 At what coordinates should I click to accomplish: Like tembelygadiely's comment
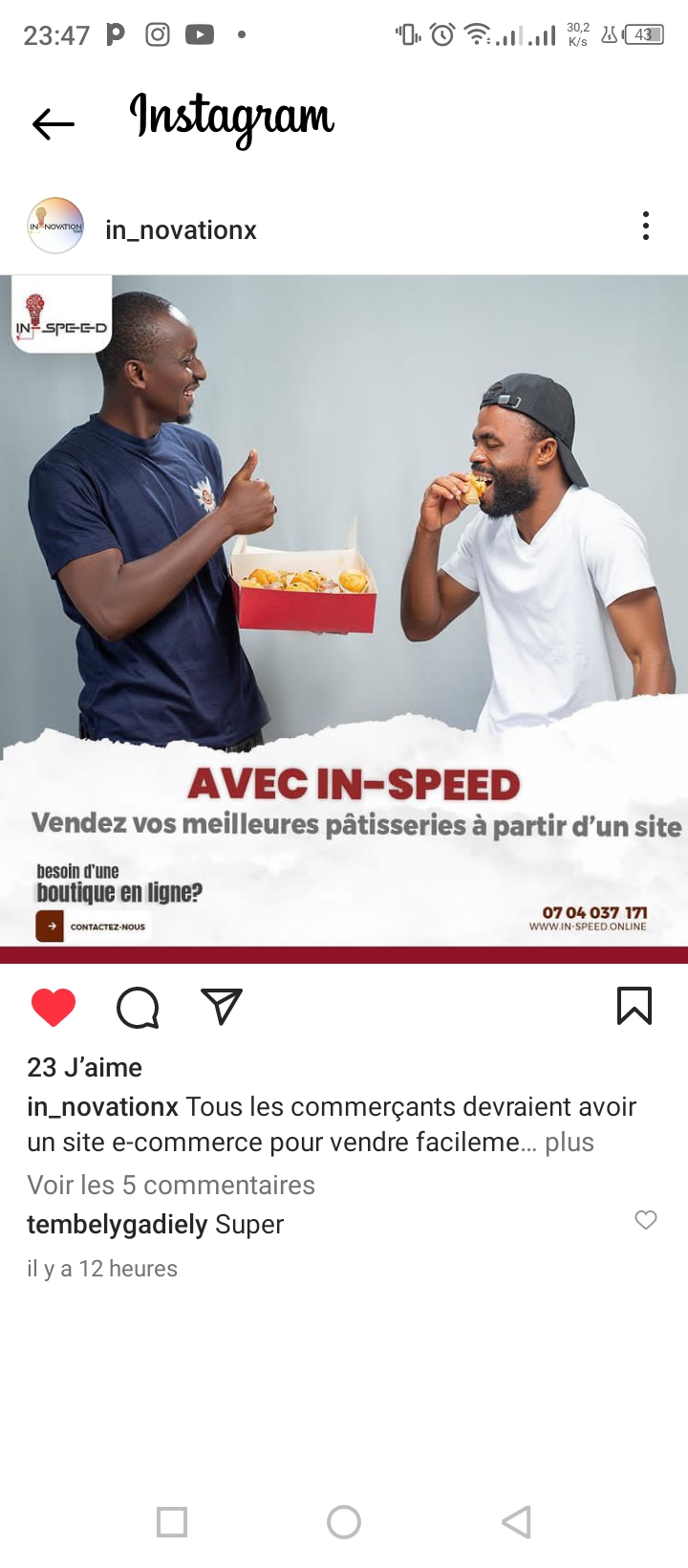click(x=646, y=1220)
